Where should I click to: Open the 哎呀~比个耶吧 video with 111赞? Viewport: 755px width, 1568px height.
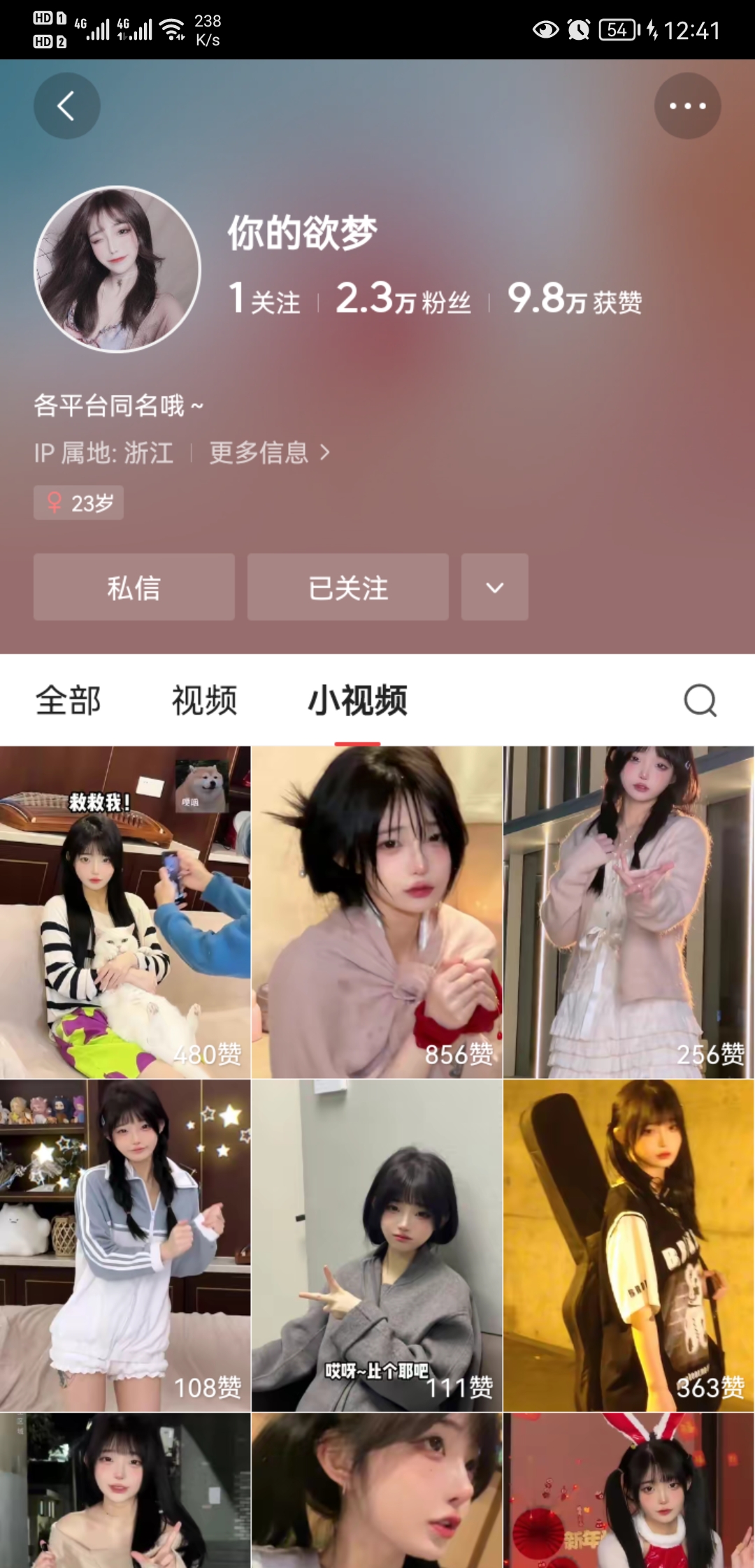click(x=377, y=1245)
